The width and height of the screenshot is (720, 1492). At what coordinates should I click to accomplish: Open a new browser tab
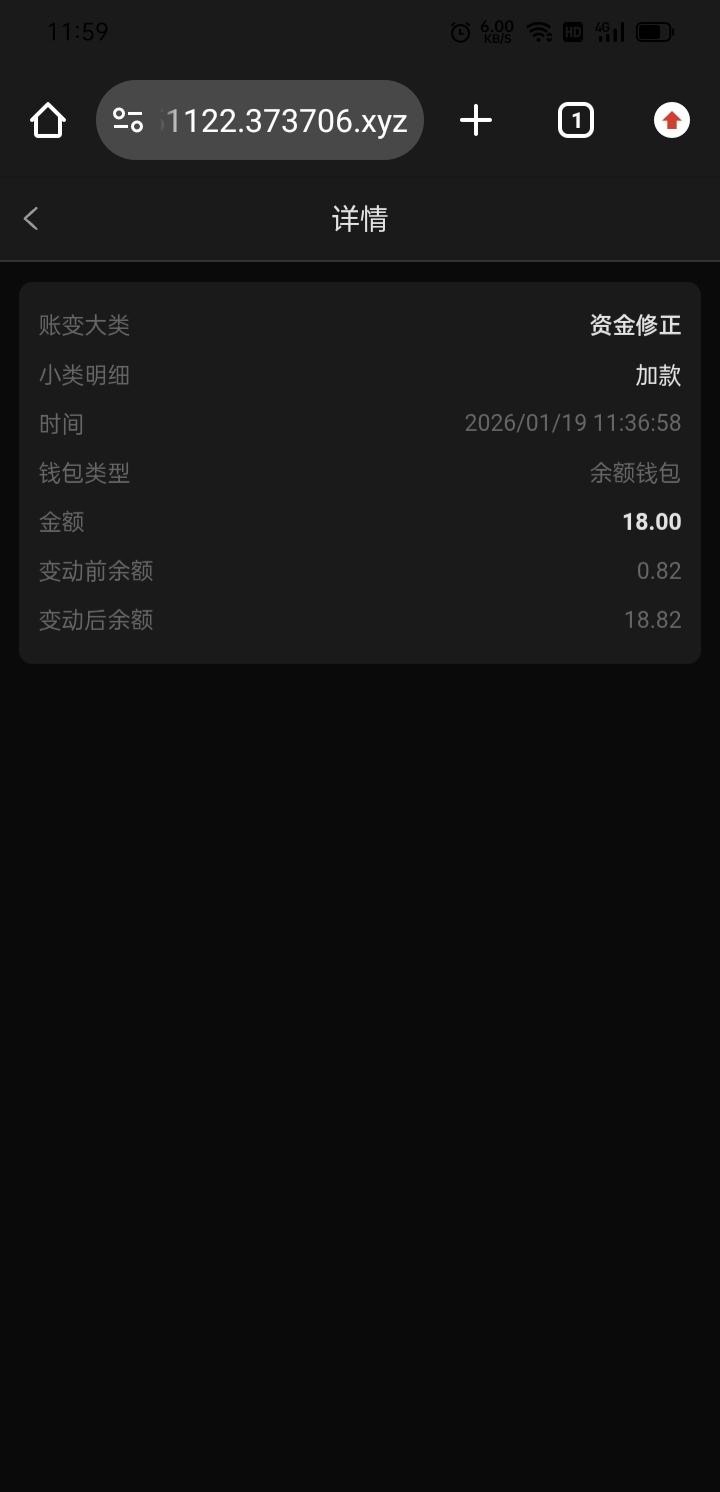click(x=476, y=121)
